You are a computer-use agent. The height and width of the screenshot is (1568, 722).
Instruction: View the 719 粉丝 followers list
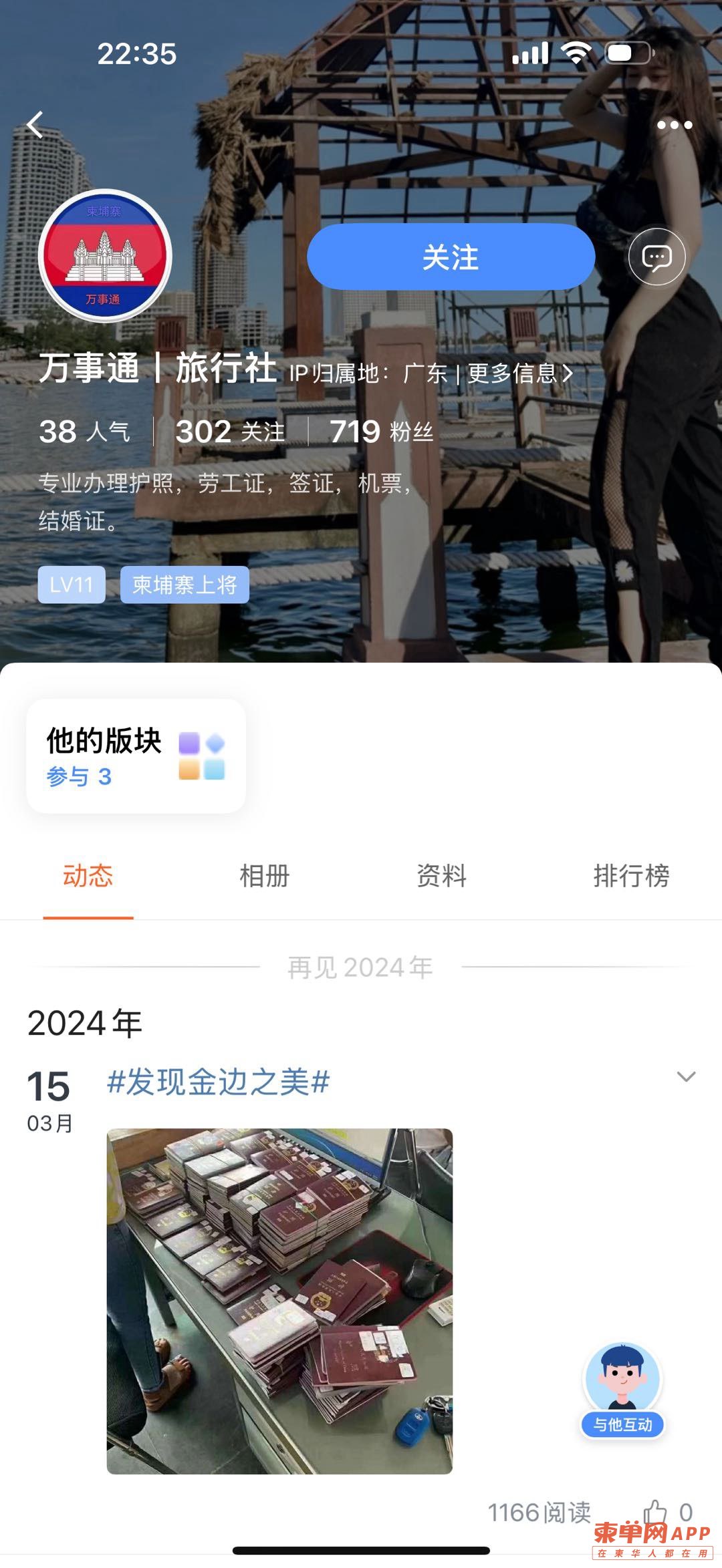pyautogui.click(x=381, y=432)
